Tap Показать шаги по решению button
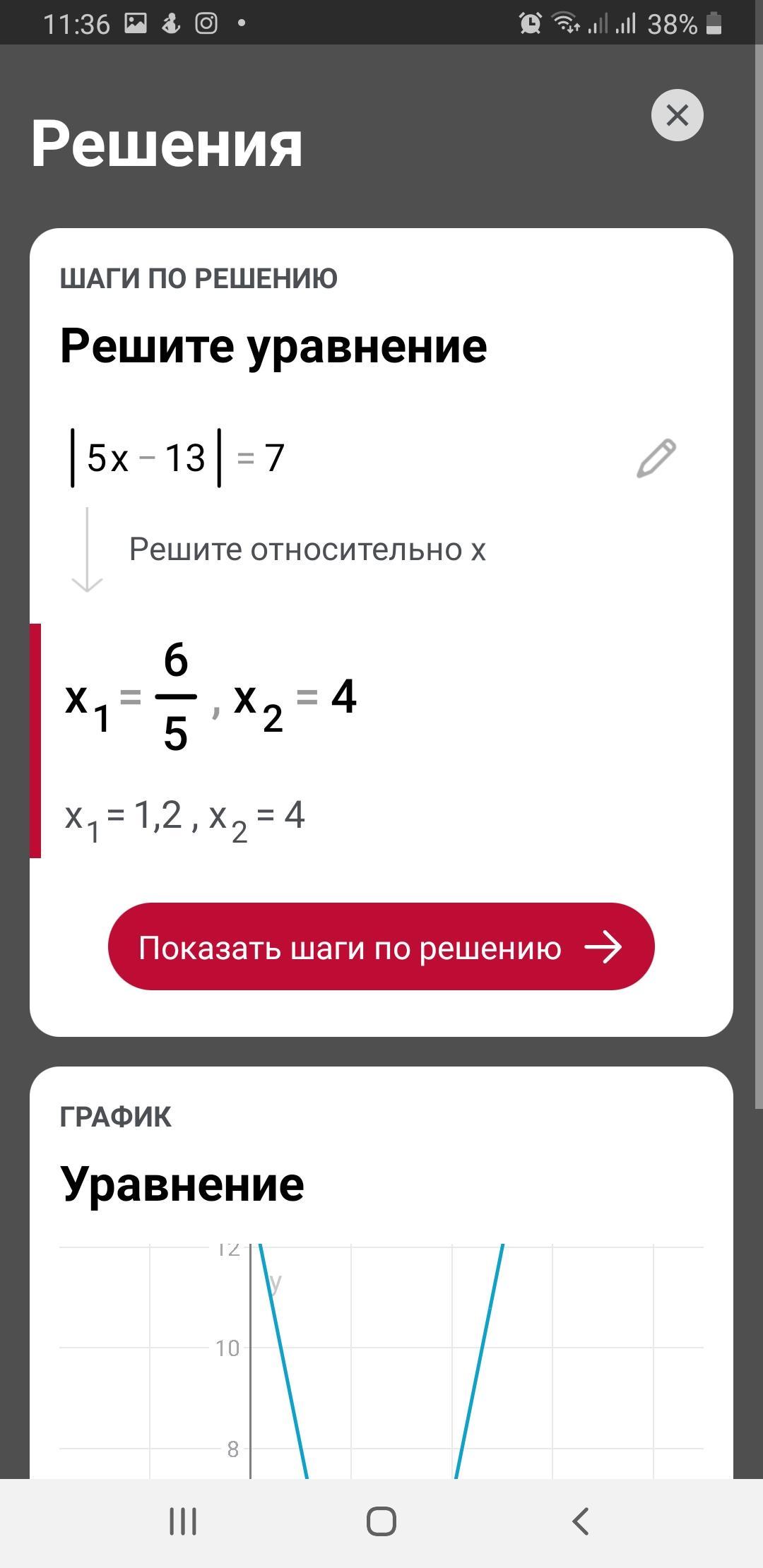 pyautogui.click(x=381, y=946)
